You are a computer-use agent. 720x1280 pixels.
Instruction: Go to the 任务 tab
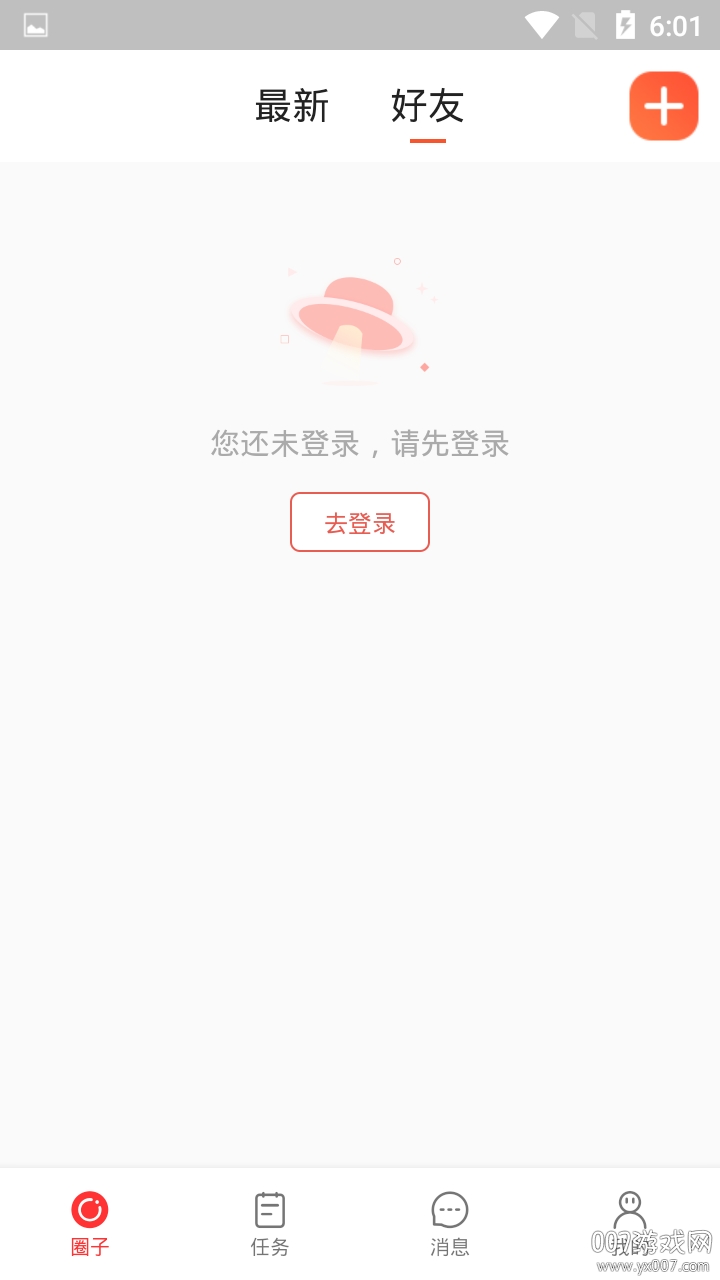point(270,1223)
